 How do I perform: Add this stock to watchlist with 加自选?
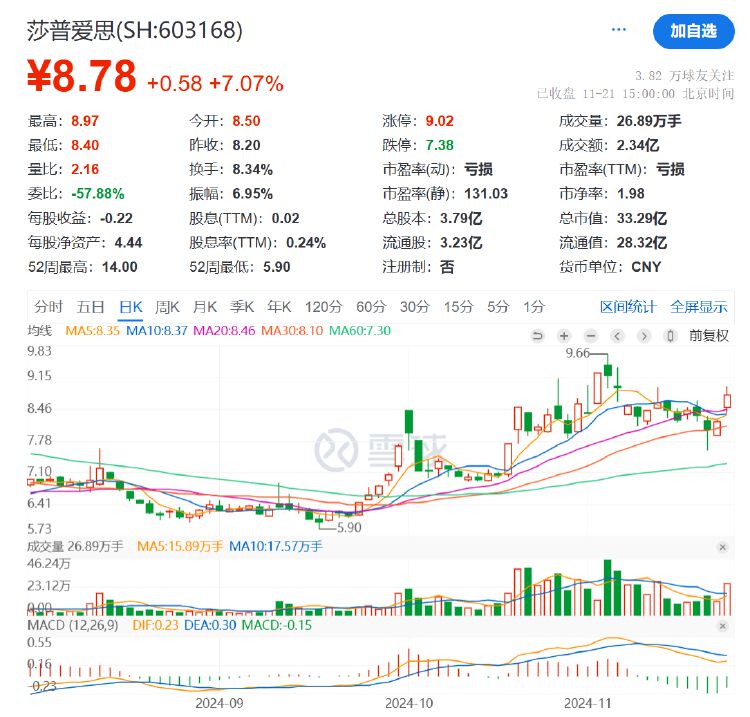(693, 32)
